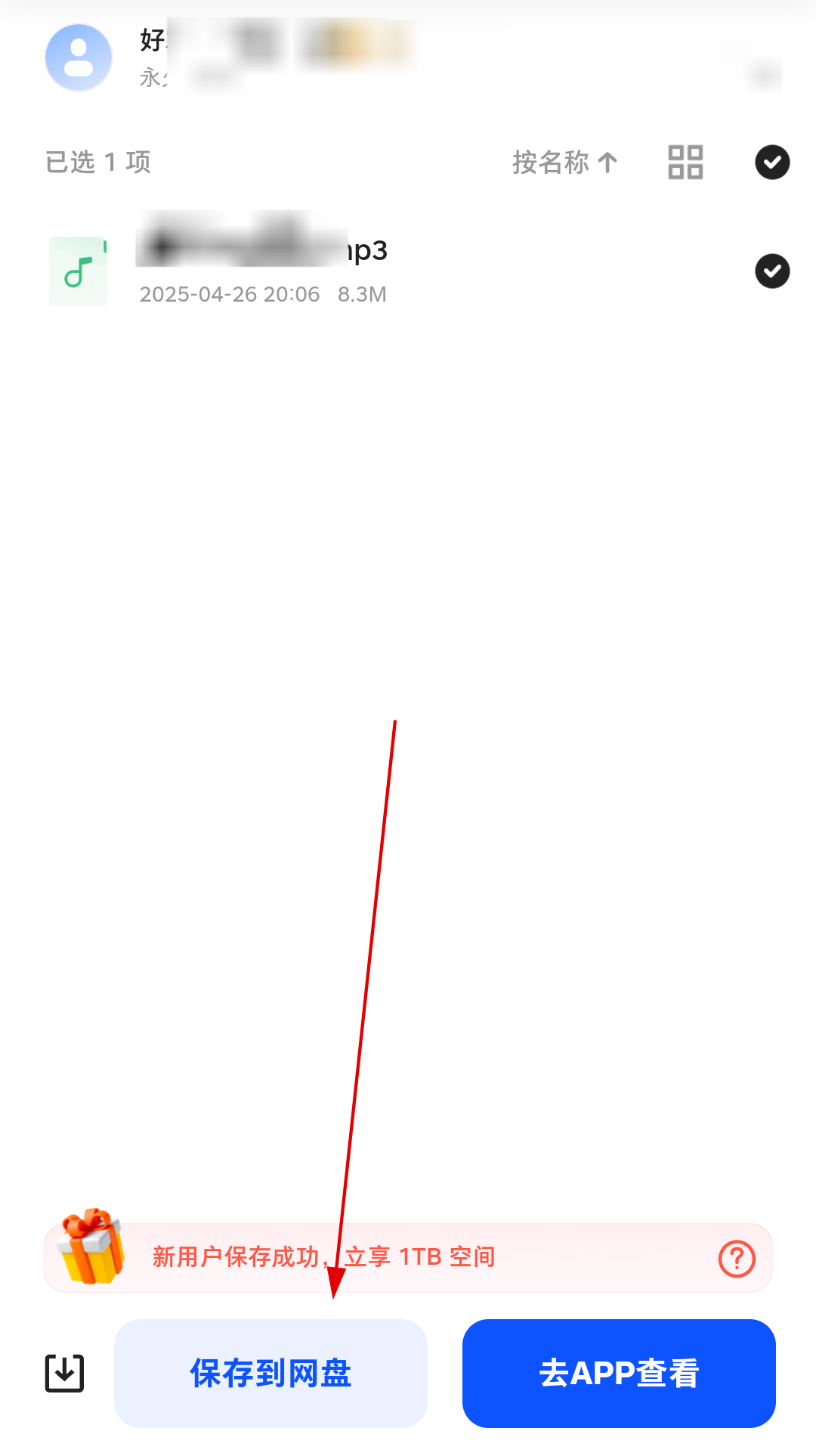816x1456 pixels.
Task: Tap the download icon at bottom left
Action: [x=65, y=1373]
